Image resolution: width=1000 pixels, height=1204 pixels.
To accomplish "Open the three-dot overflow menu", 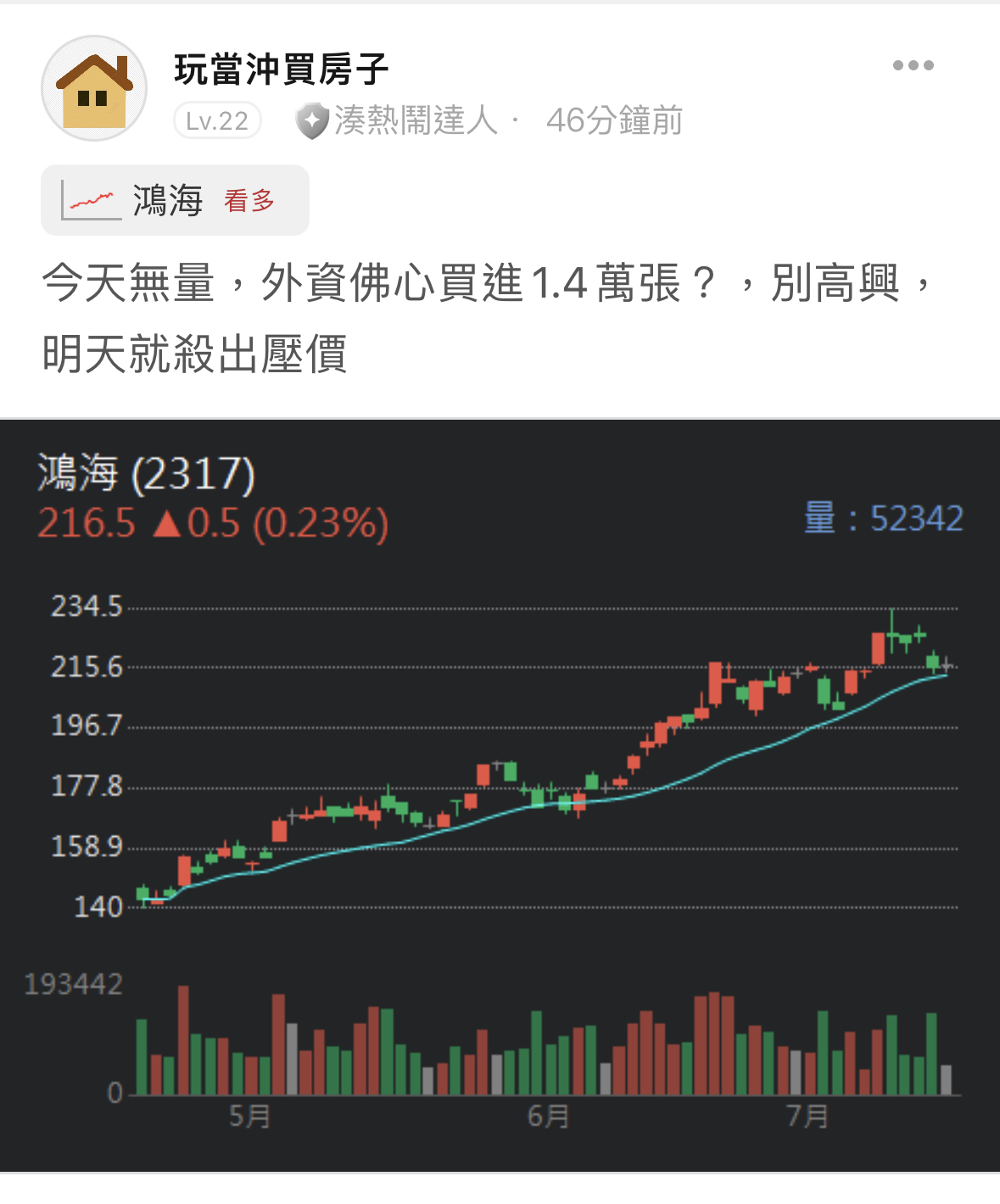I will coord(913,65).
